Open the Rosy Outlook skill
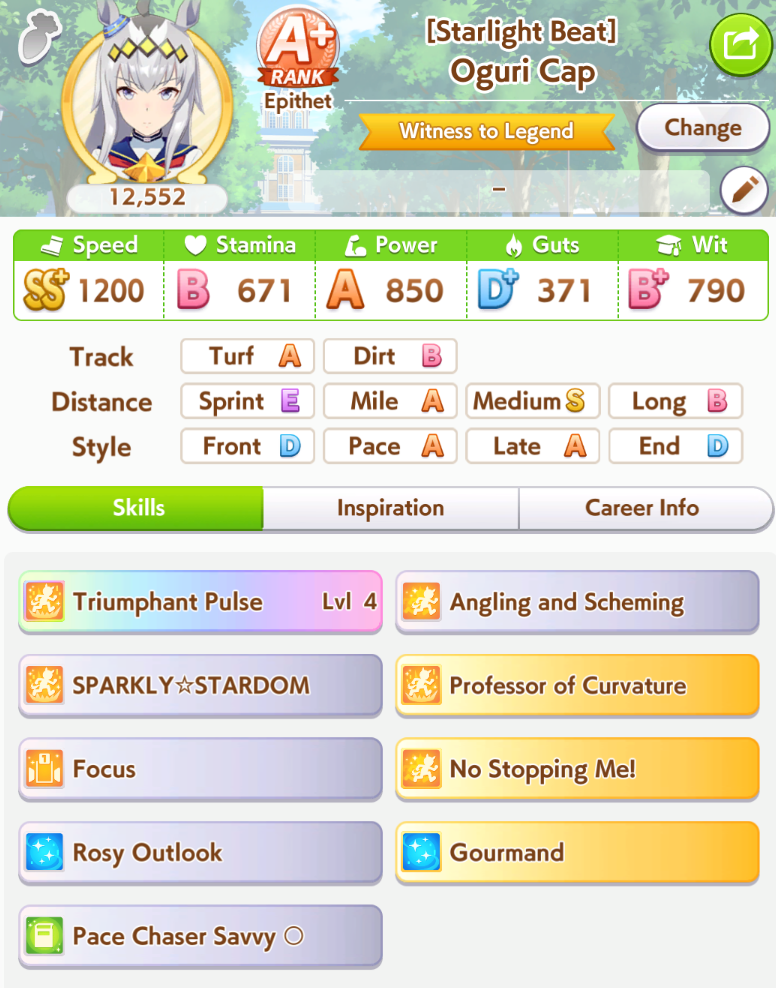 200,853
